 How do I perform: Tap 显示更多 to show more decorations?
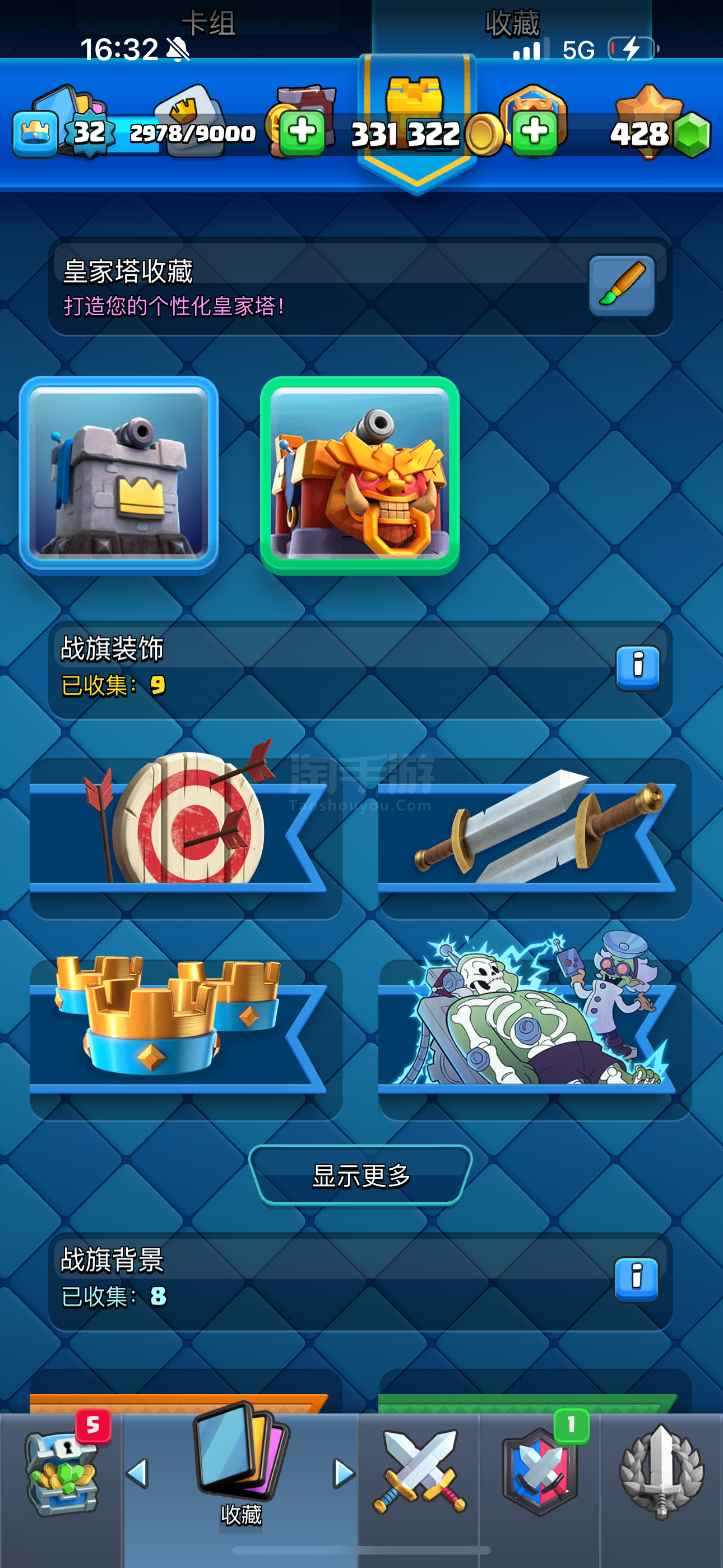click(361, 1175)
